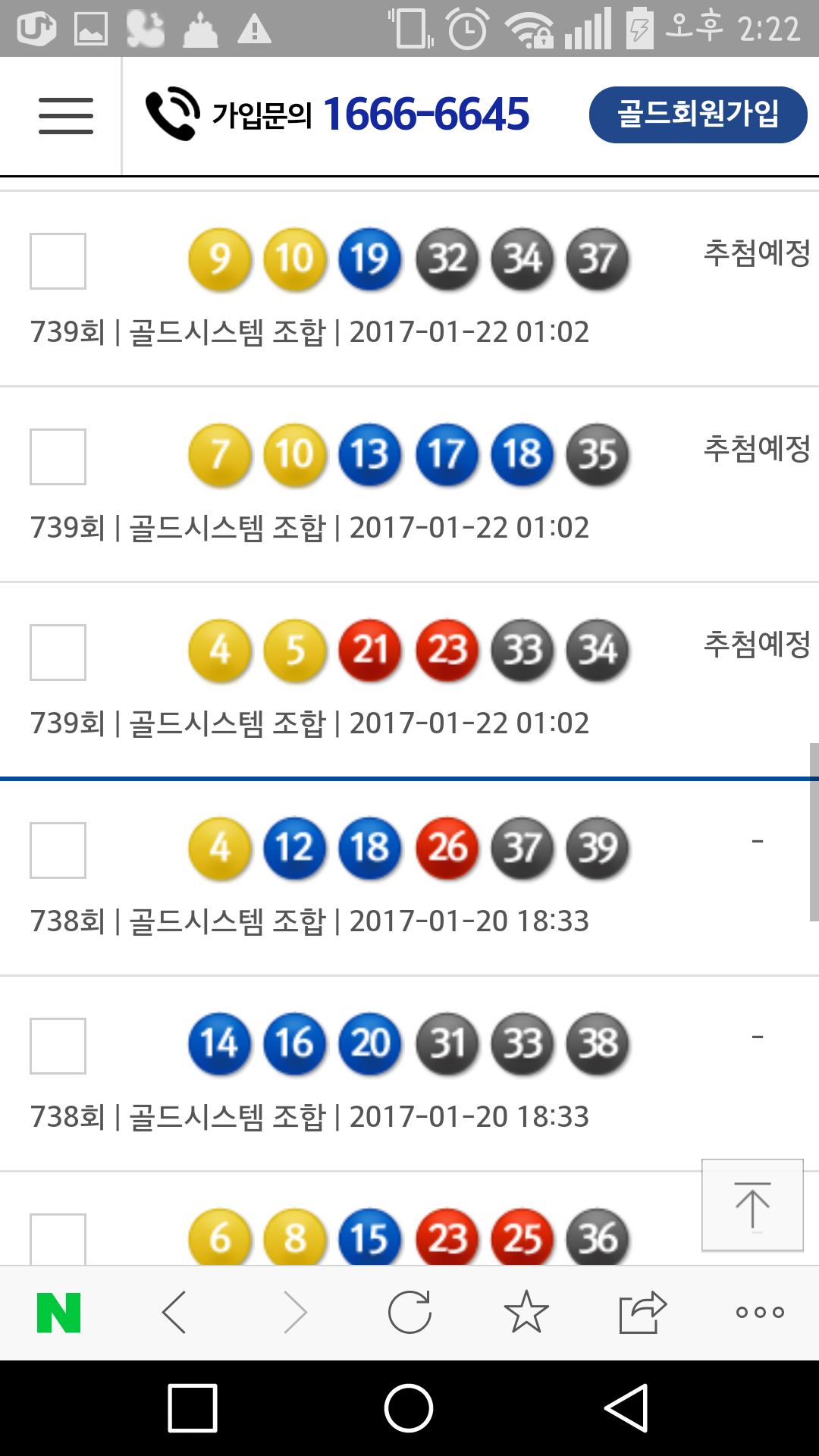Image resolution: width=819 pixels, height=1456 pixels.
Task: Share this page
Action: [x=642, y=1313]
